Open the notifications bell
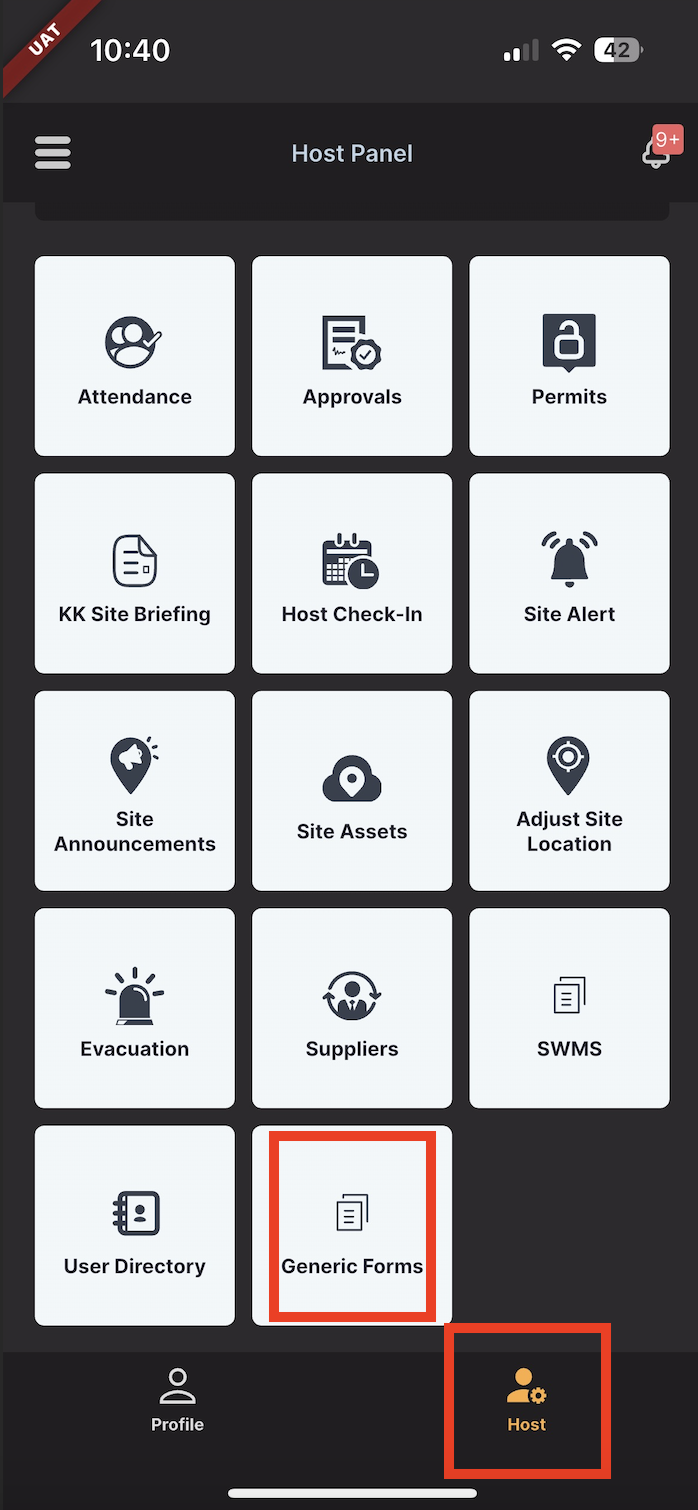 point(657,152)
